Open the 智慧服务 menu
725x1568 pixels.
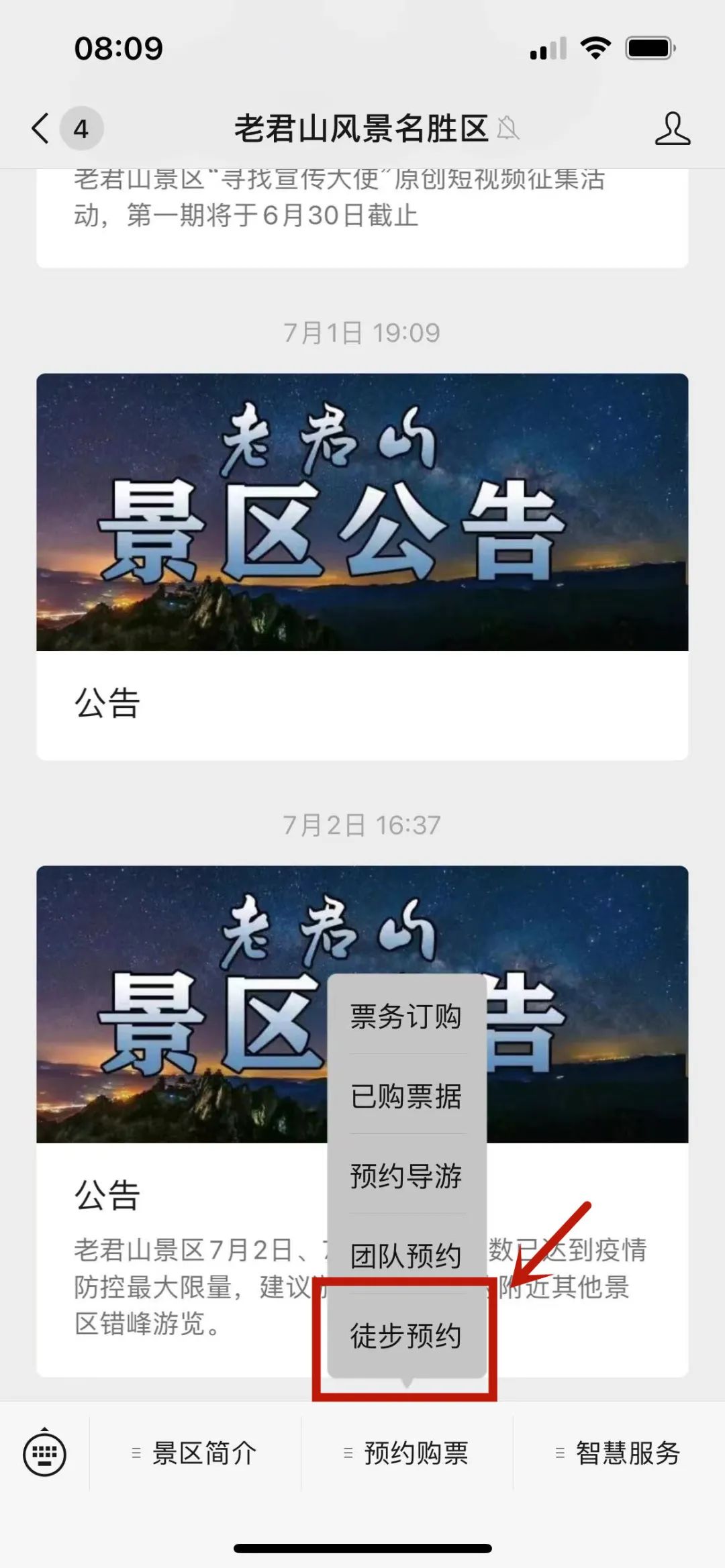coord(619,1454)
